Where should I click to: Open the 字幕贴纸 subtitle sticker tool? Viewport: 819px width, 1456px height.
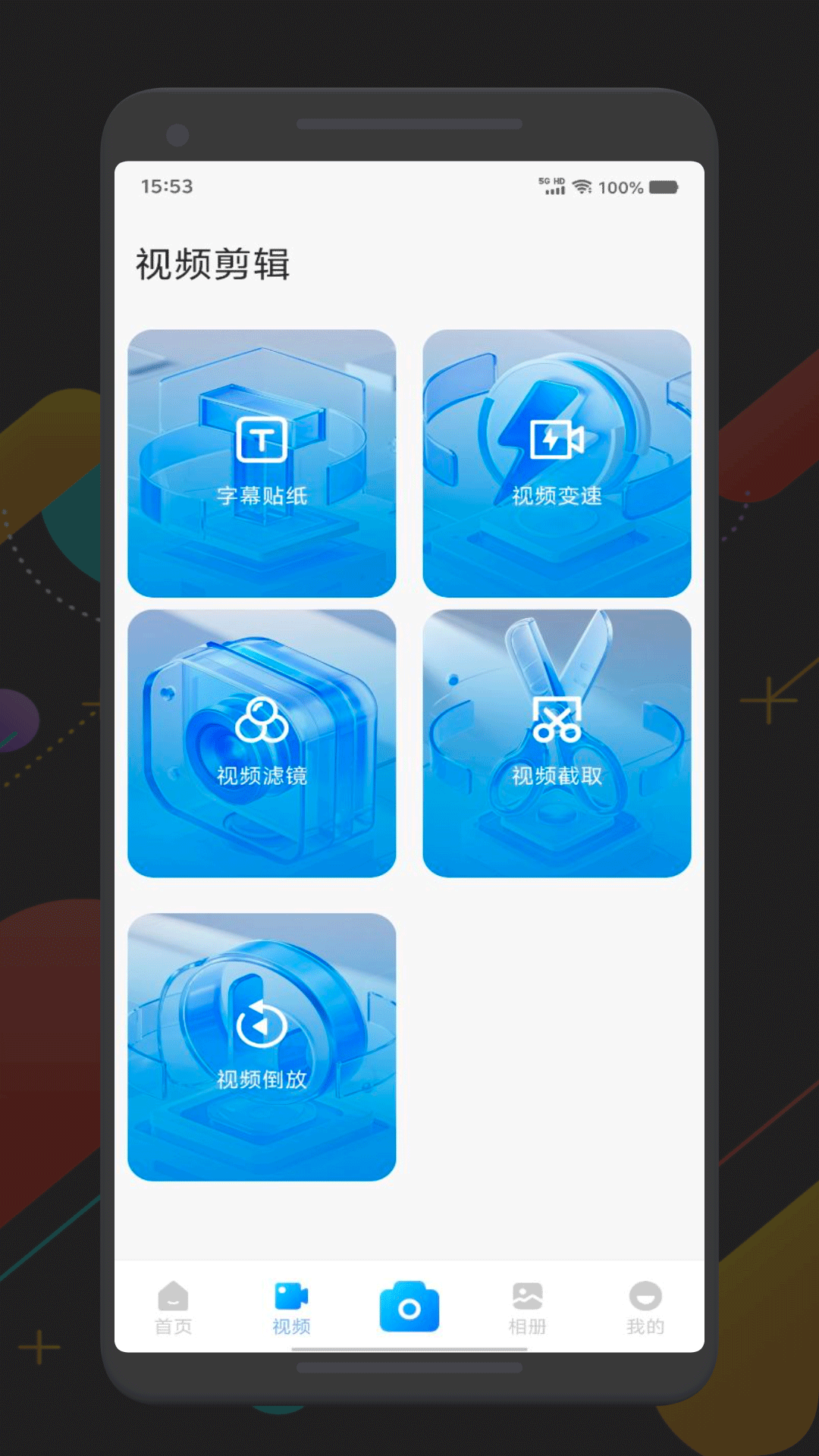262,463
